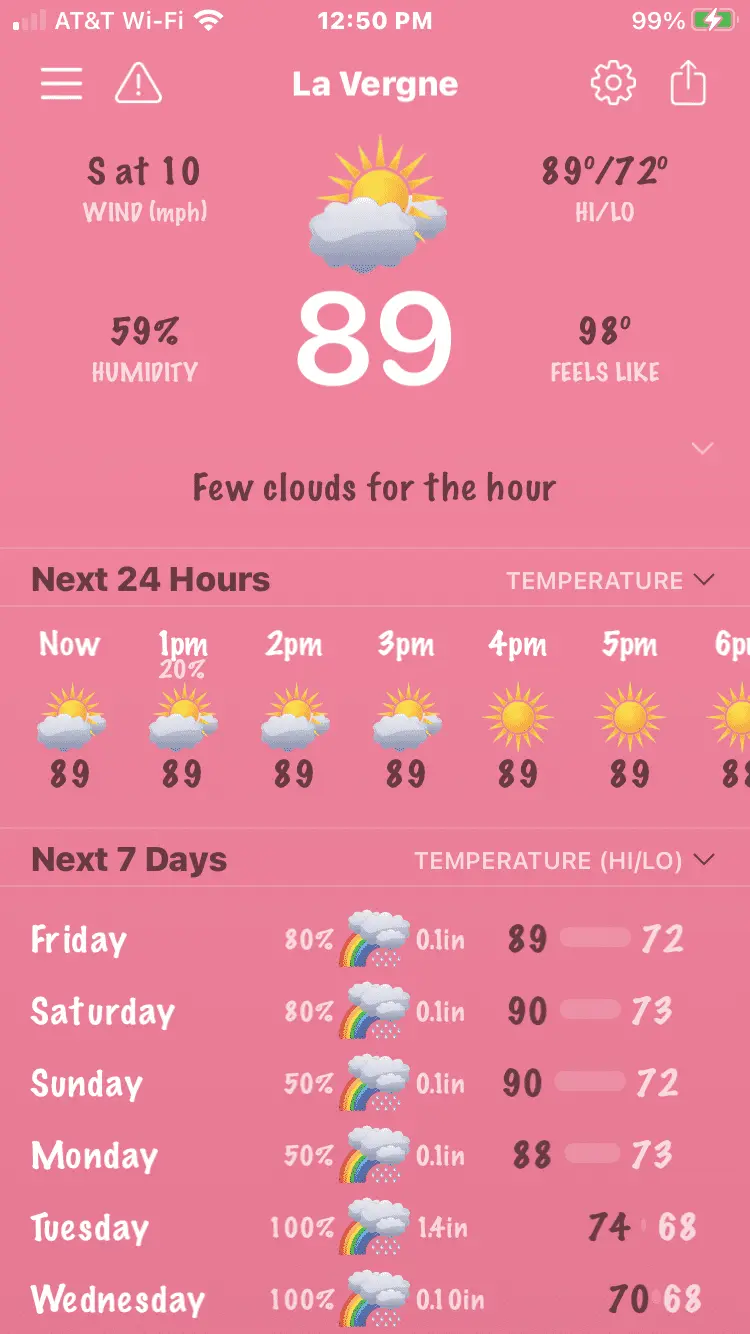Select the Sunday forecast row
The image size is (750, 1334).
tap(375, 1083)
